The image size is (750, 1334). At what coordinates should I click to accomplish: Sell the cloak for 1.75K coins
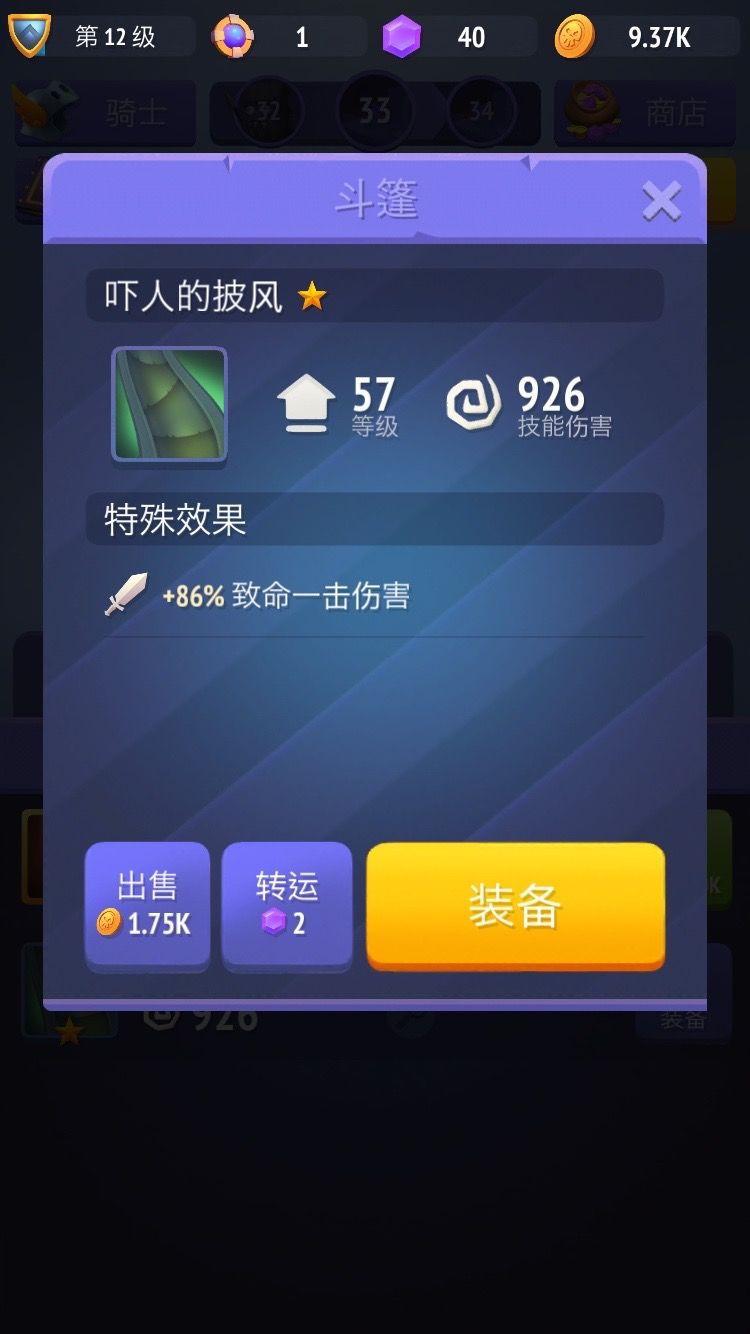(147, 905)
